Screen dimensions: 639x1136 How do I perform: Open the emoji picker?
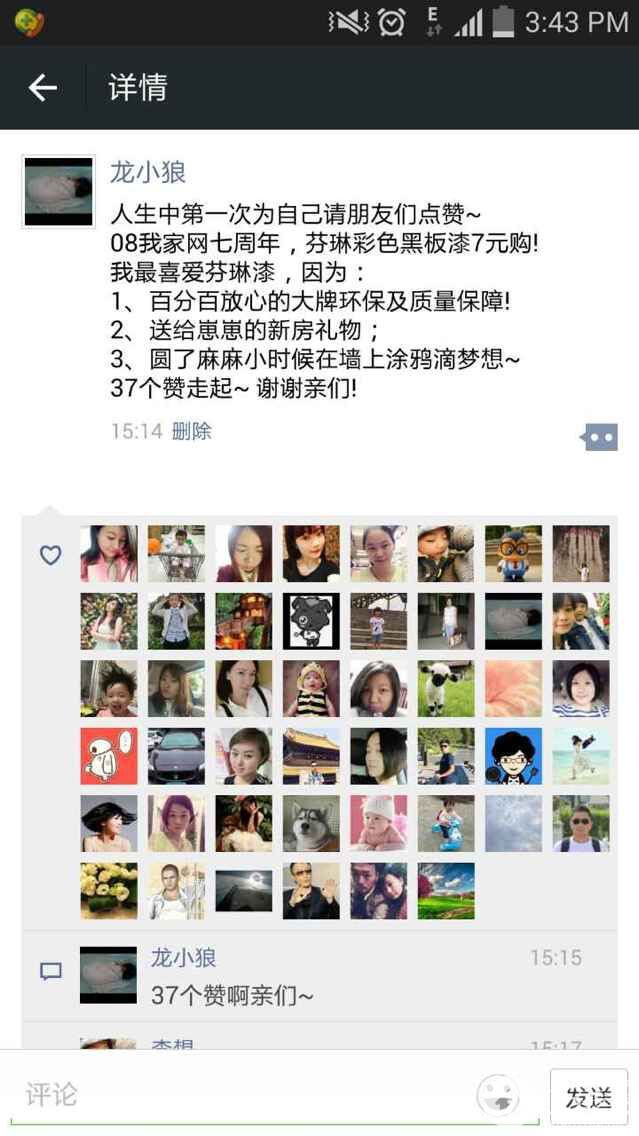point(497,1094)
